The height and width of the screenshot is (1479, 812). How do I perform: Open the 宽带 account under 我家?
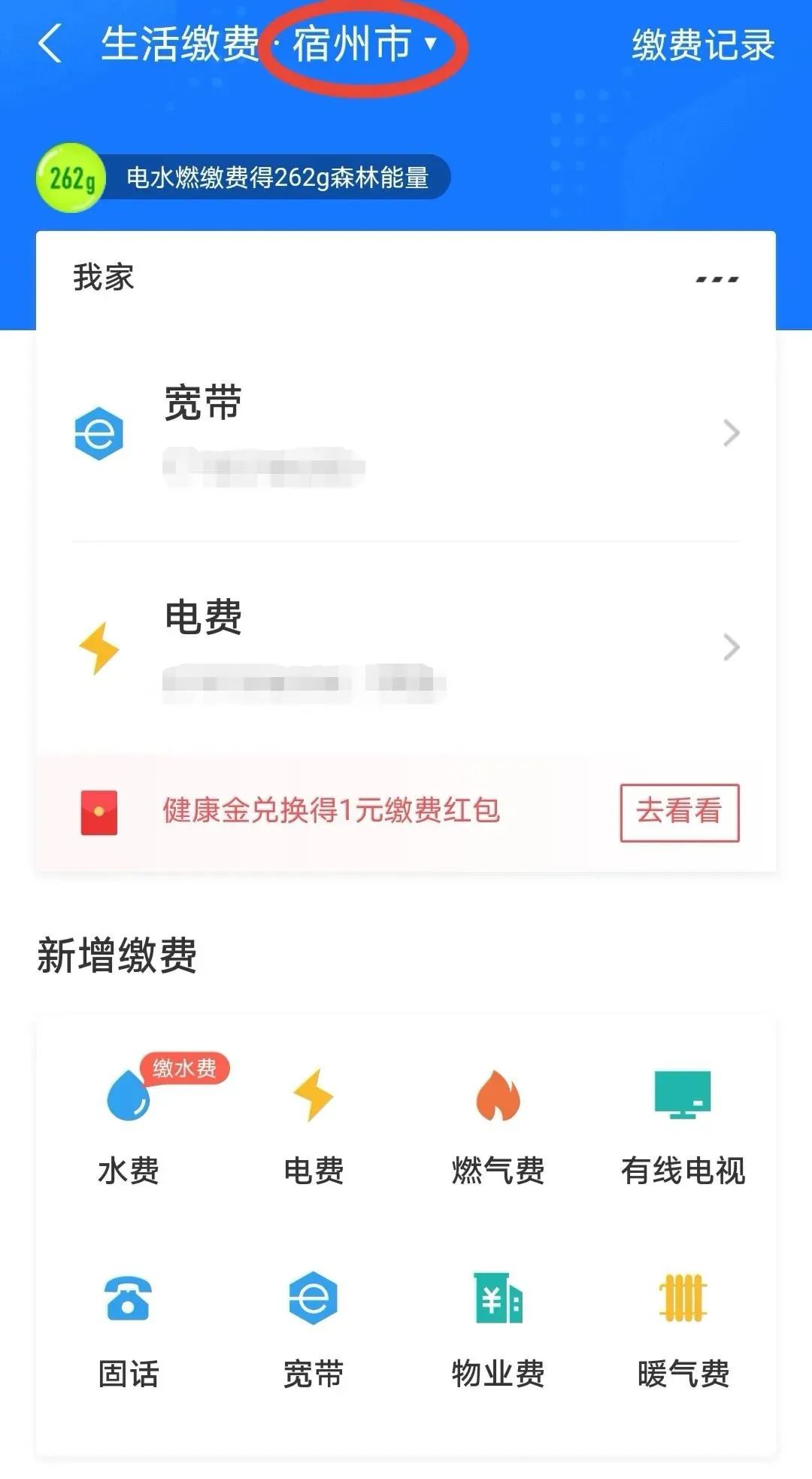pos(406,433)
